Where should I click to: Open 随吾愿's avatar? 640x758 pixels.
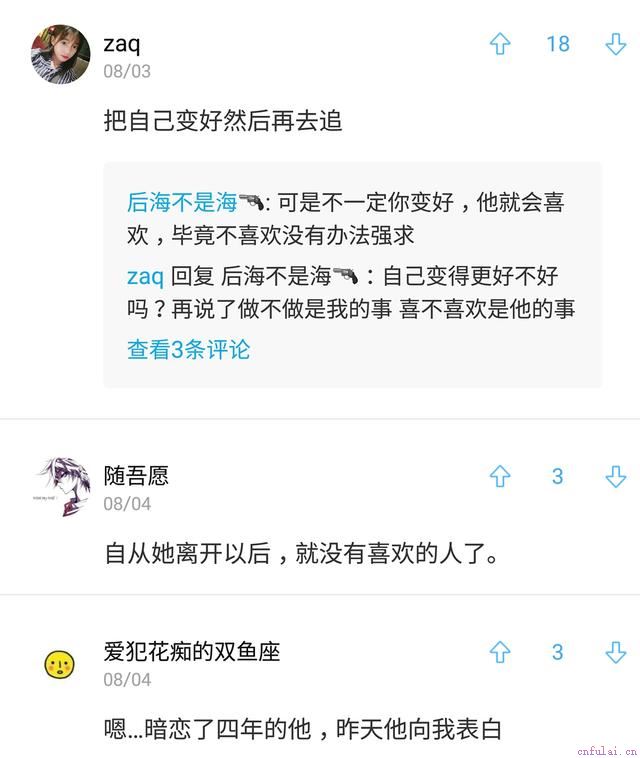62,486
